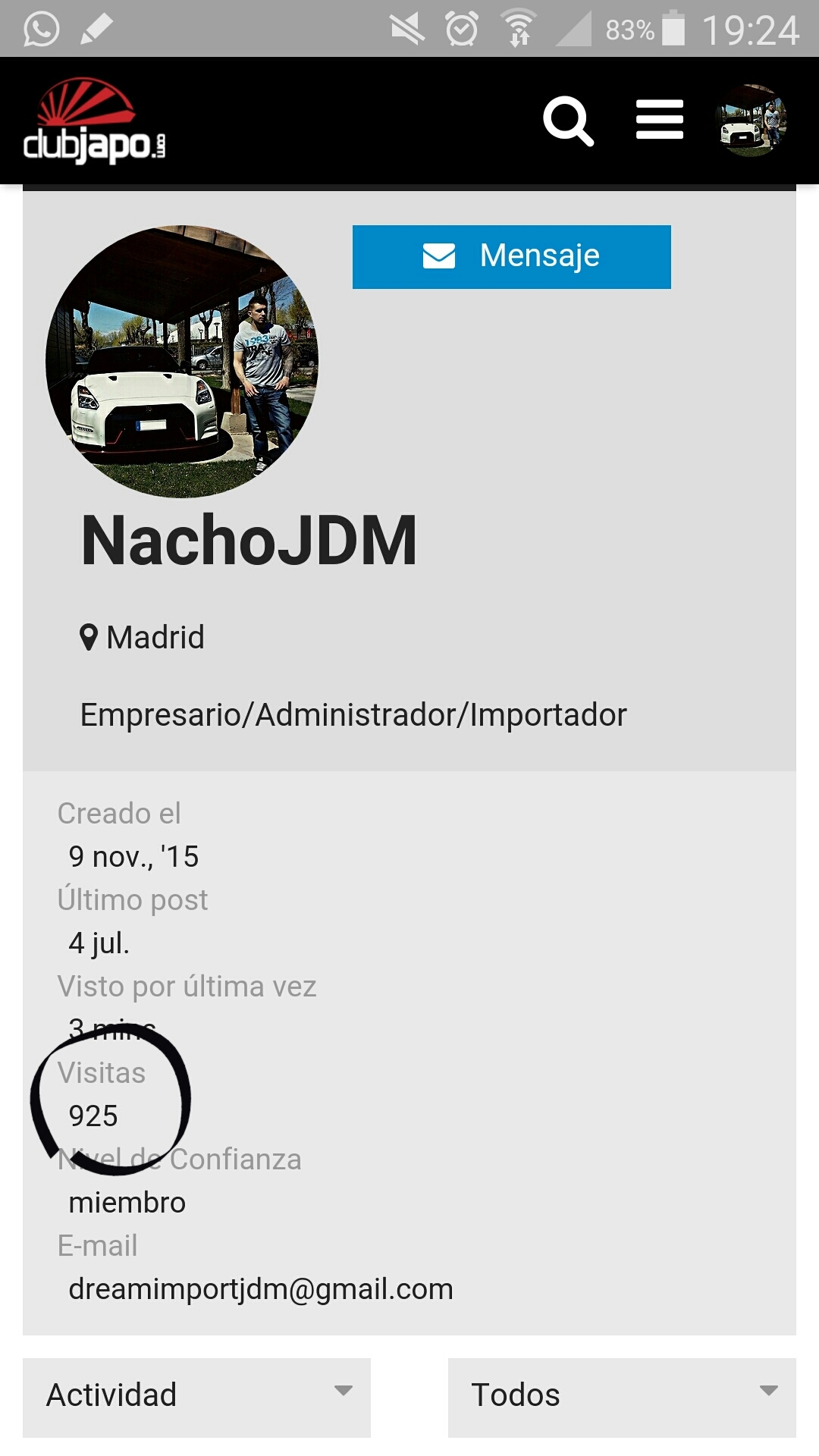The width and height of the screenshot is (819, 1456).
Task: View NachoJDM's large profile picture
Action: click(182, 362)
